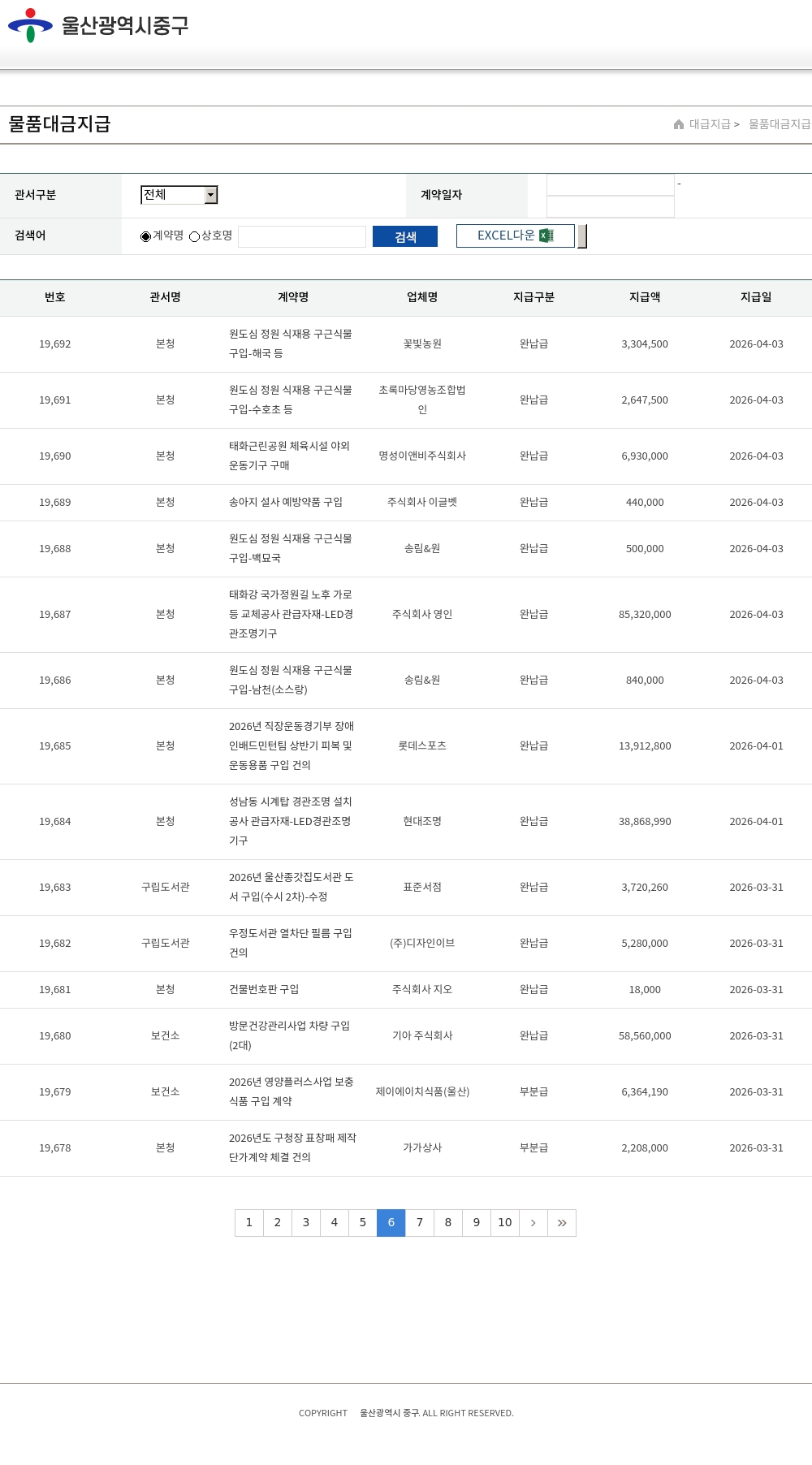Go to page 3
Viewport: 812px width, 1465px height.
point(306,1222)
